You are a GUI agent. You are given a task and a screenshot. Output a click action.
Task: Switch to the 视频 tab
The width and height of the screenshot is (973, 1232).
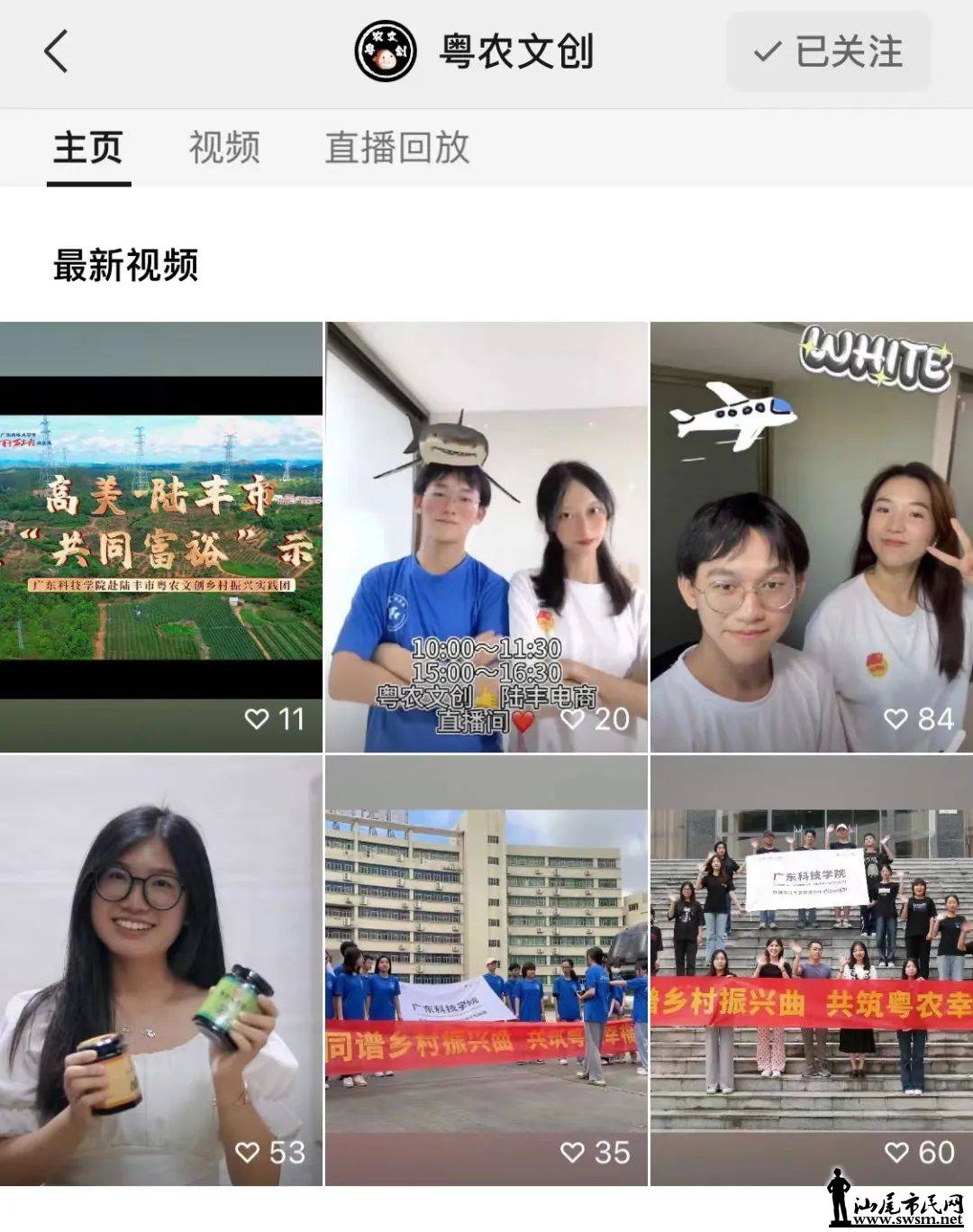tap(224, 148)
